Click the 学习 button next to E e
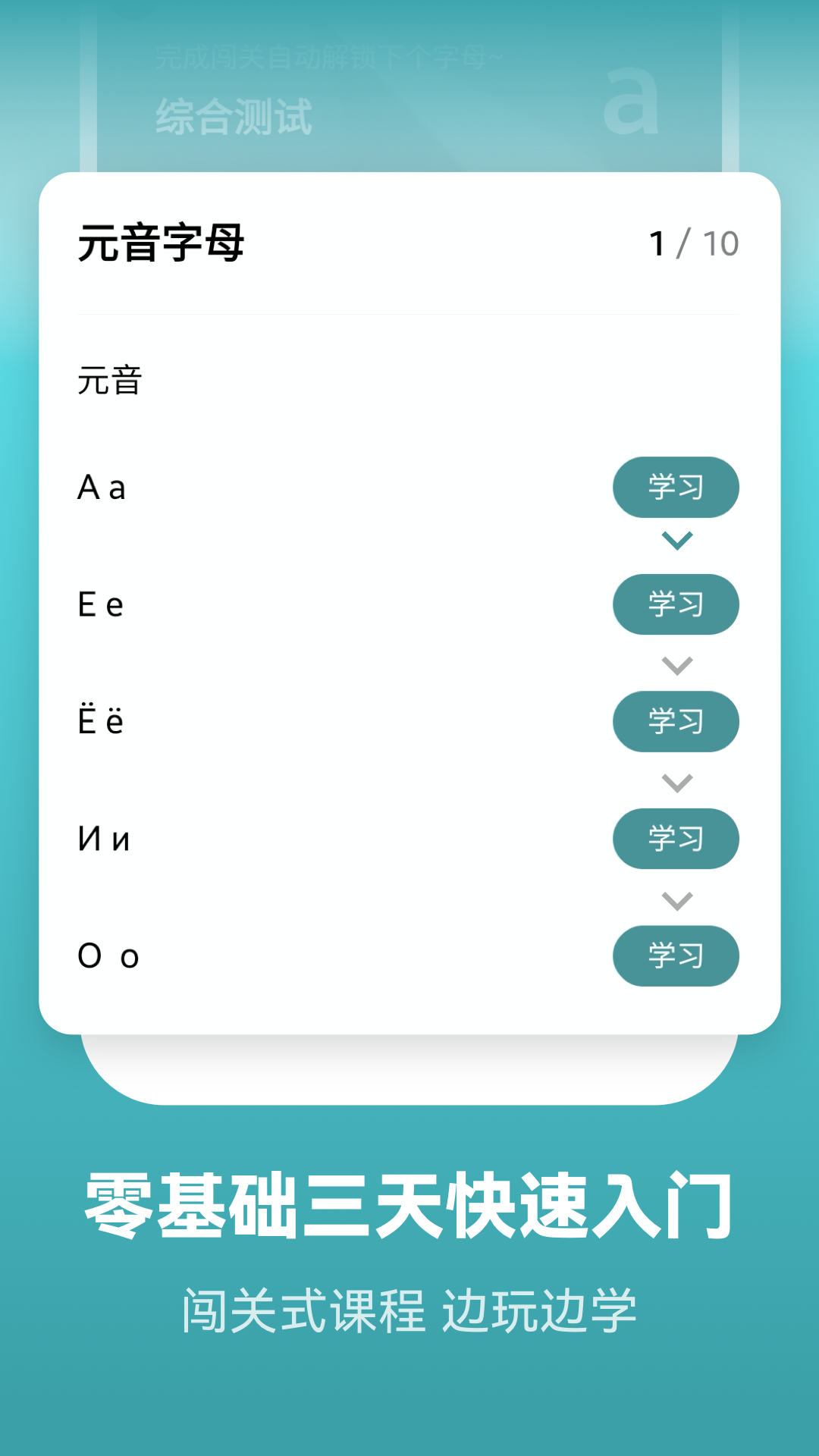The width and height of the screenshot is (819, 1456). (x=676, y=604)
